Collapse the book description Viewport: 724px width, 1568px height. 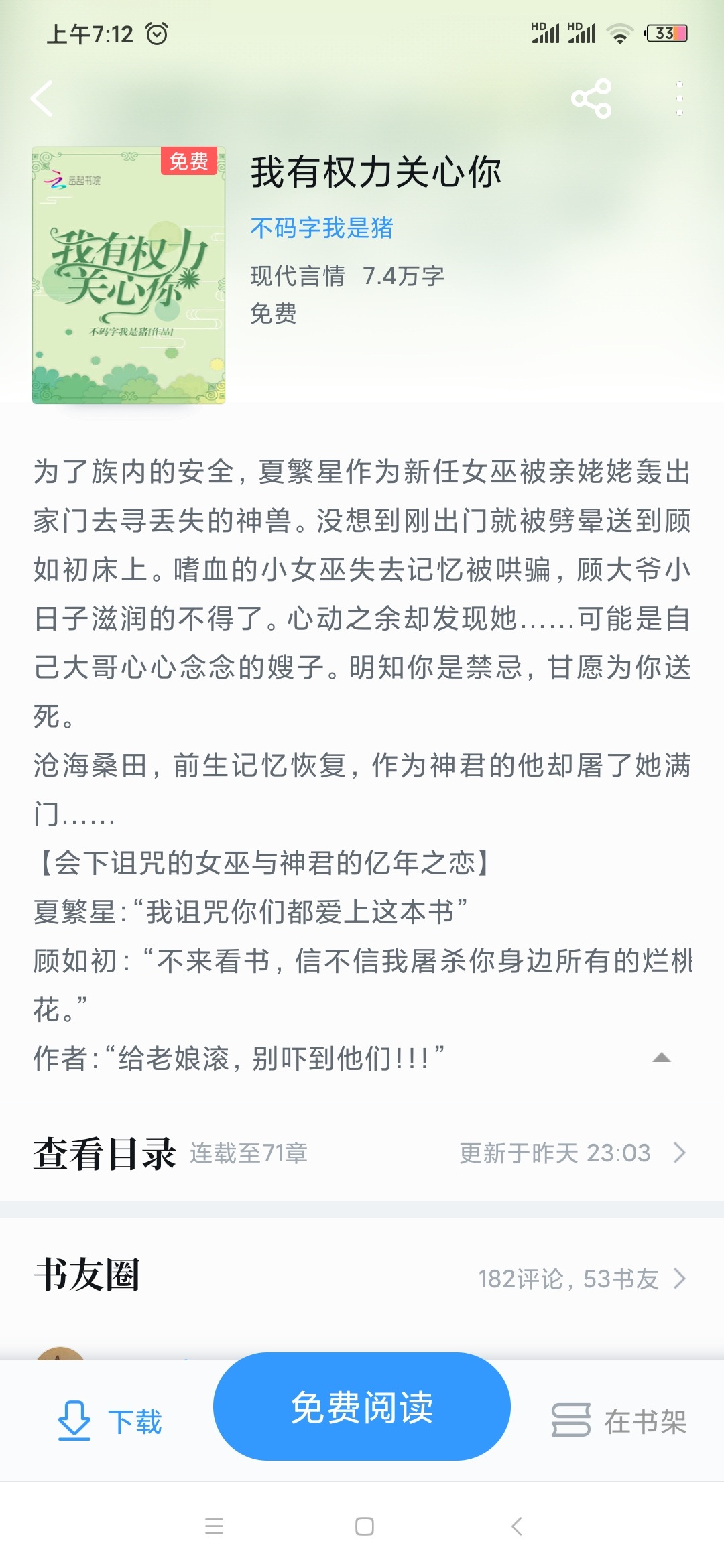coord(662,1058)
